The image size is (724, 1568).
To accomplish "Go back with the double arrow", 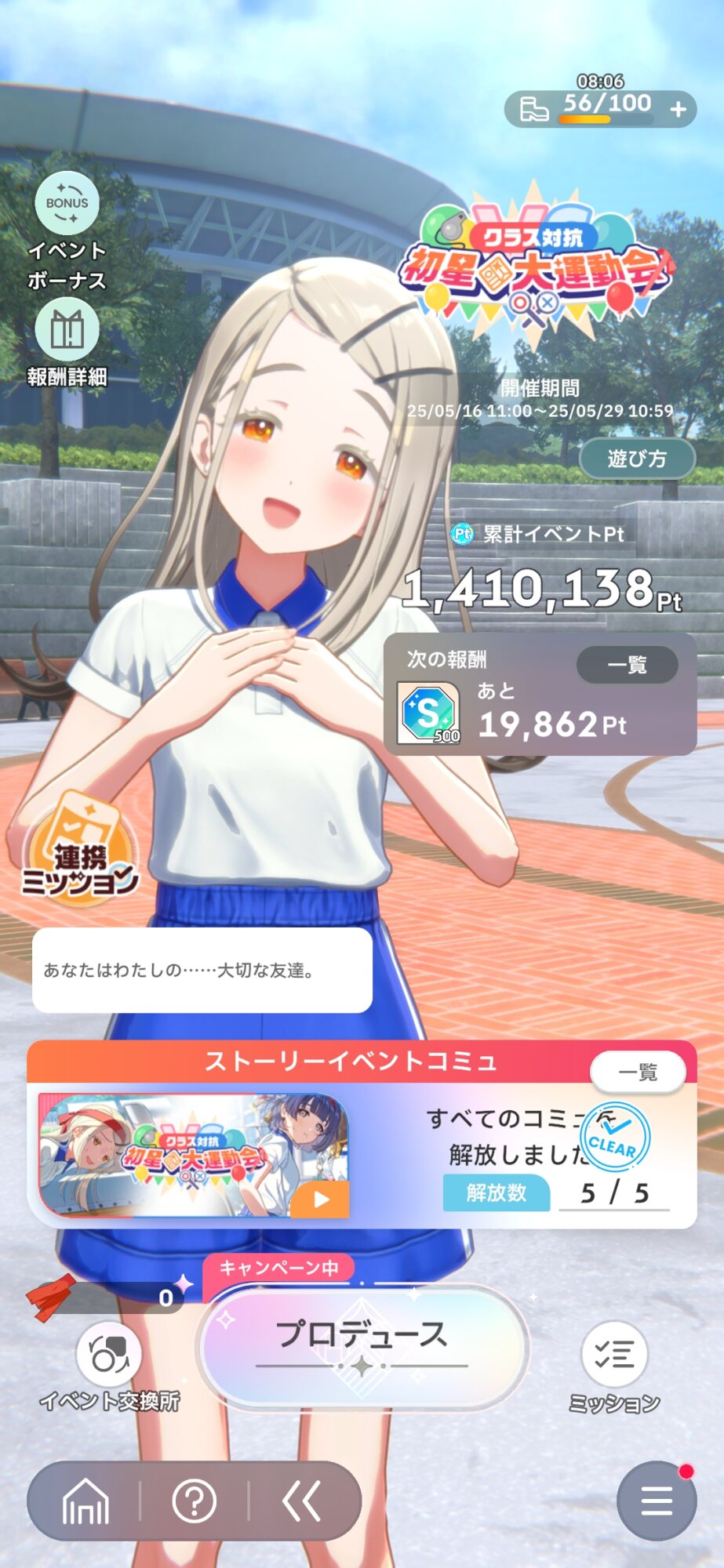I will pos(303,1501).
